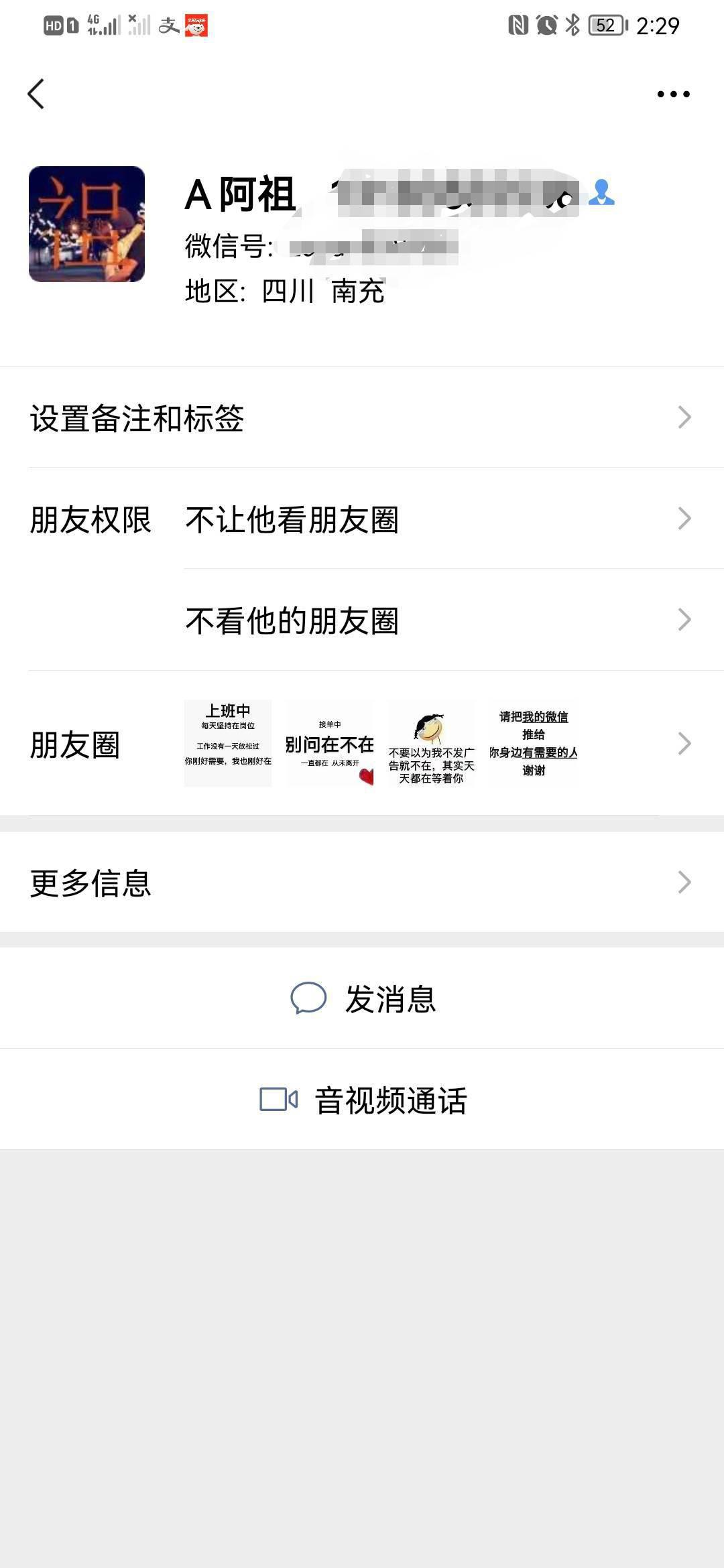Click the Bluetooth icon in the status bar
The width and height of the screenshot is (724, 1568).
pyautogui.click(x=573, y=23)
